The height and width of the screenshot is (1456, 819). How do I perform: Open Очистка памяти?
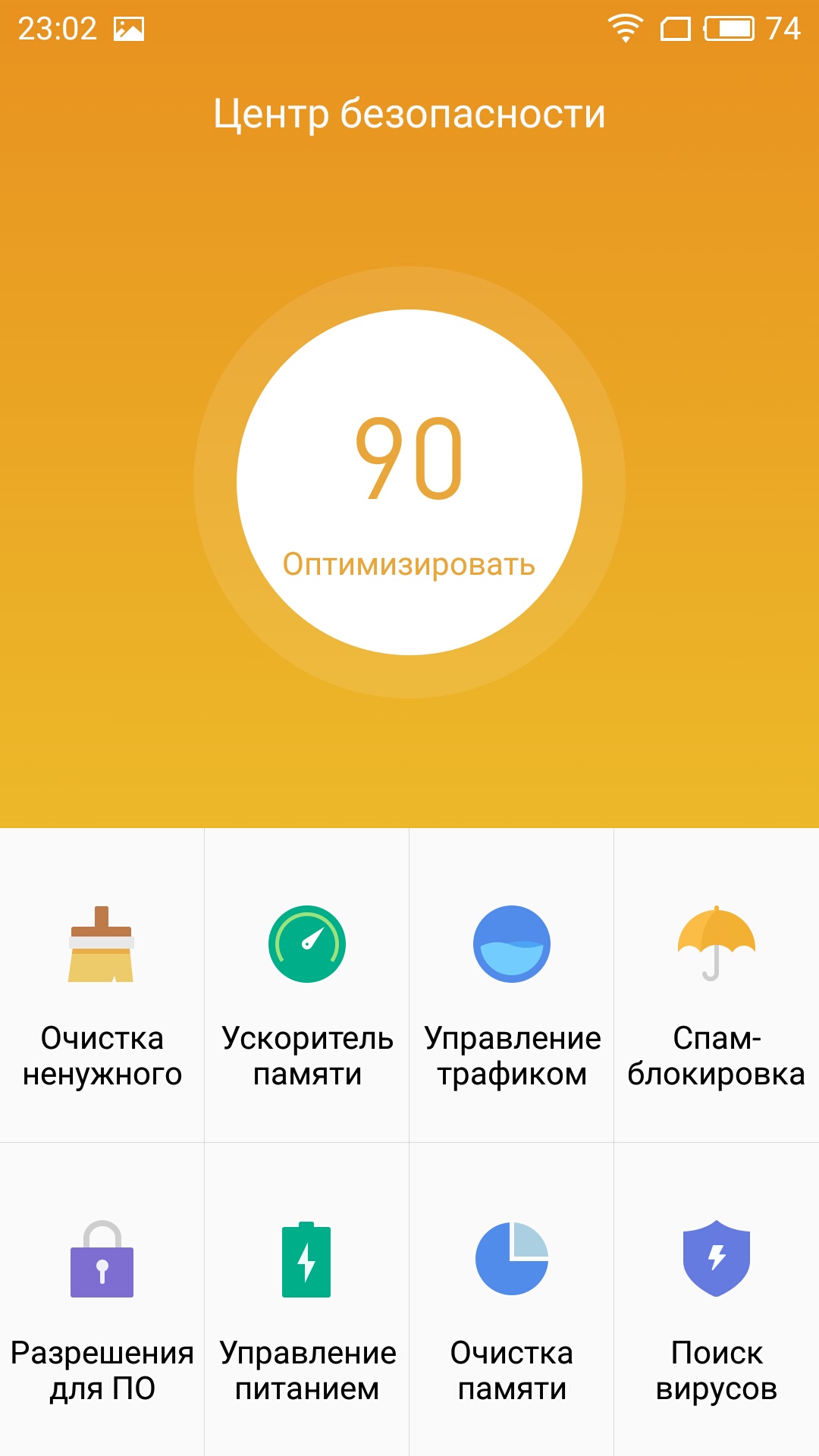[x=512, y=1299]
